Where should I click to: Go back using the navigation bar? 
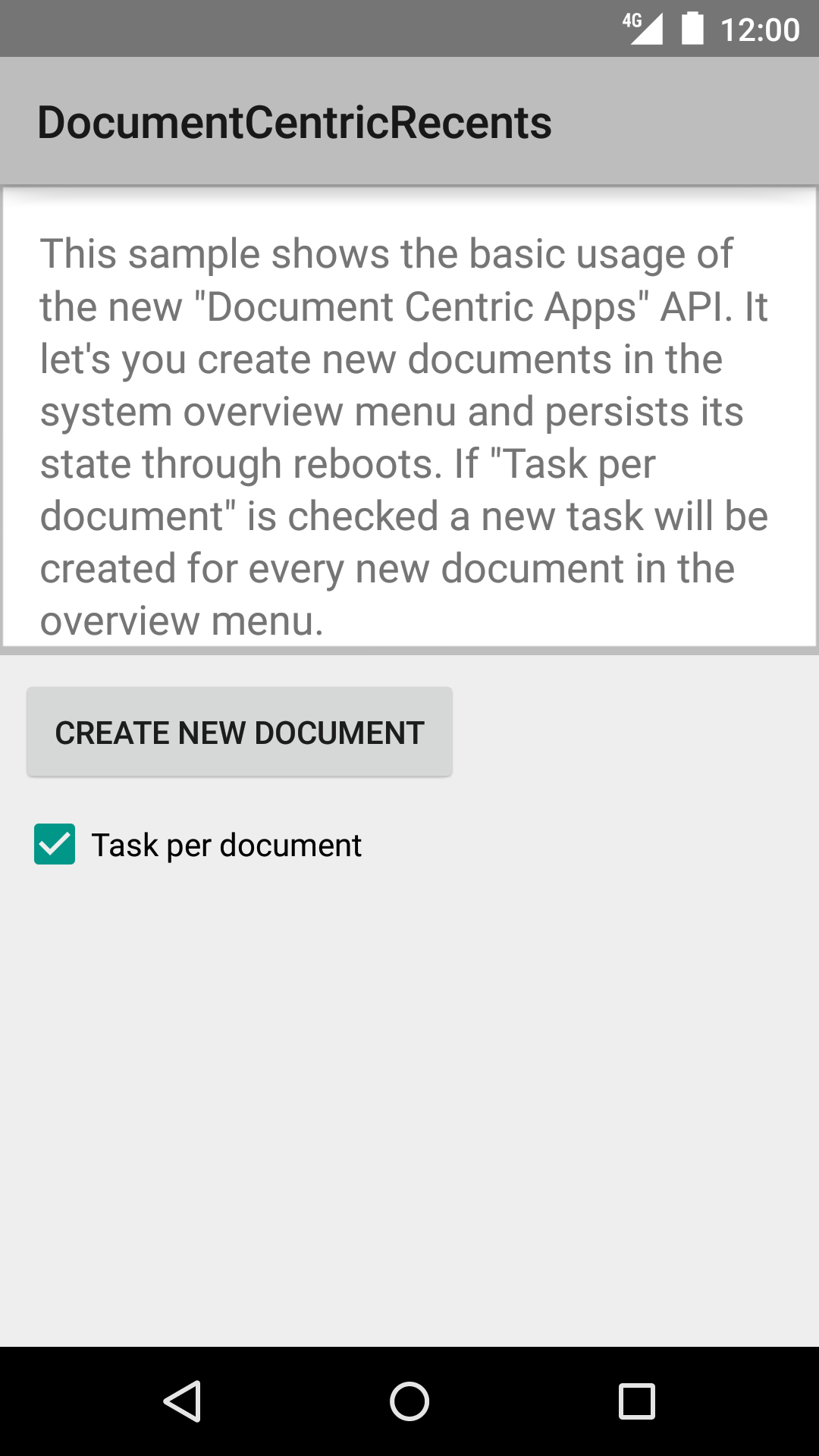pyautogui.click(x=182, y=1401)
